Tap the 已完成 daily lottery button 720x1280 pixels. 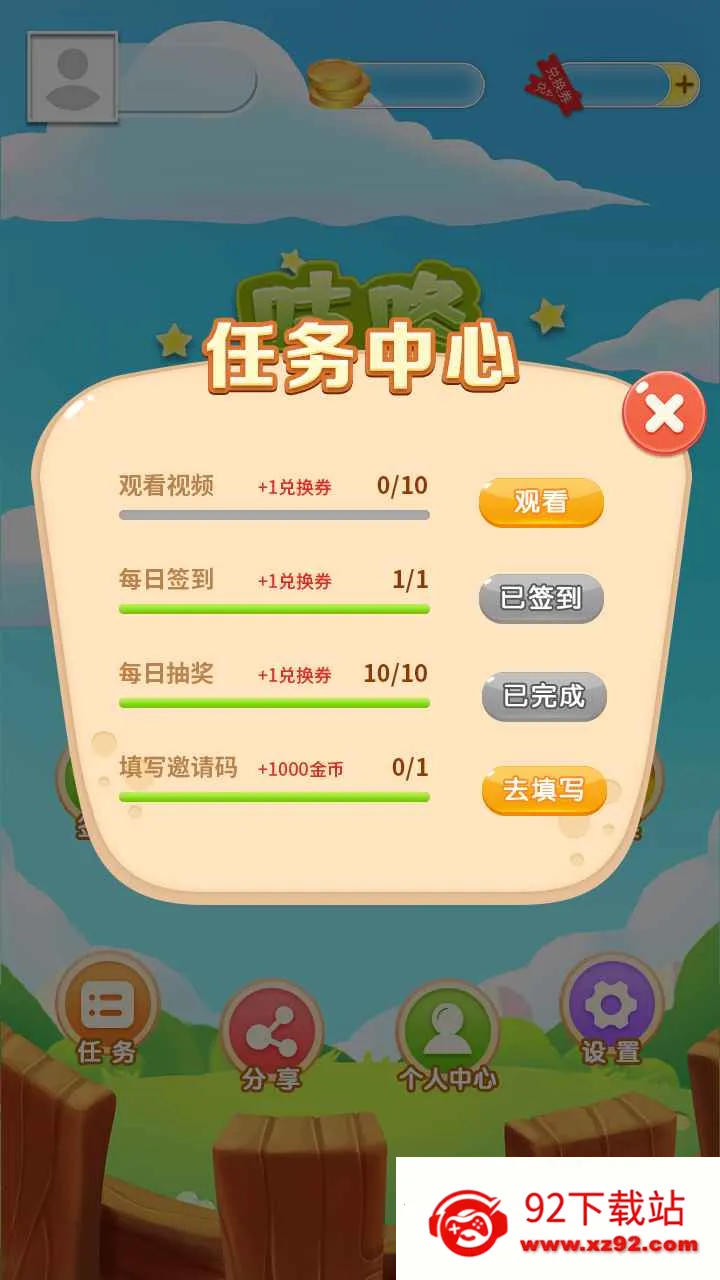coord(544,696)
